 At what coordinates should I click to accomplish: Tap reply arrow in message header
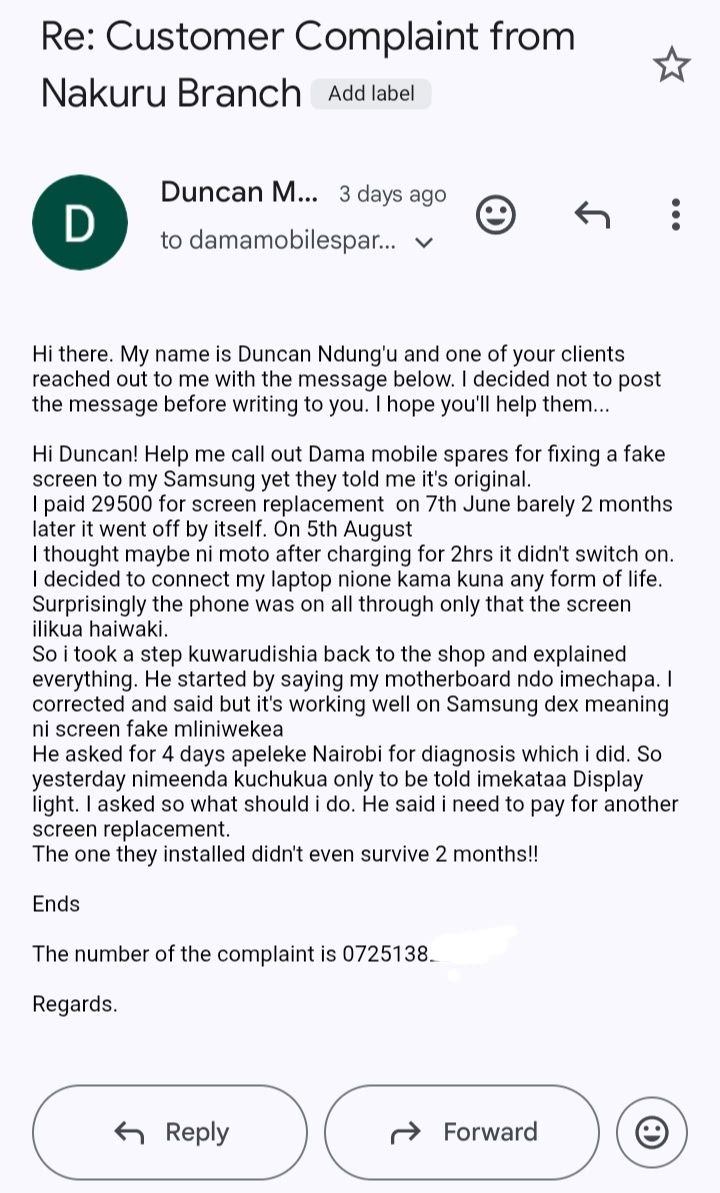coord(592,214)
